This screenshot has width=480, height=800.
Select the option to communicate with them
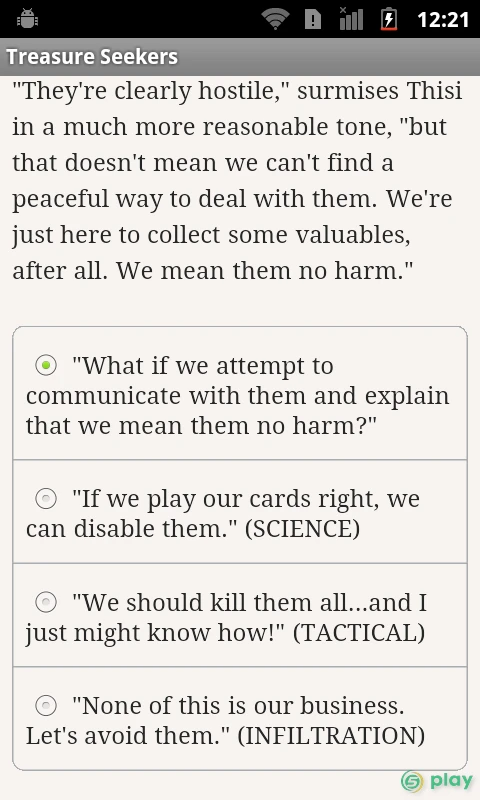(x=240, y=393)
